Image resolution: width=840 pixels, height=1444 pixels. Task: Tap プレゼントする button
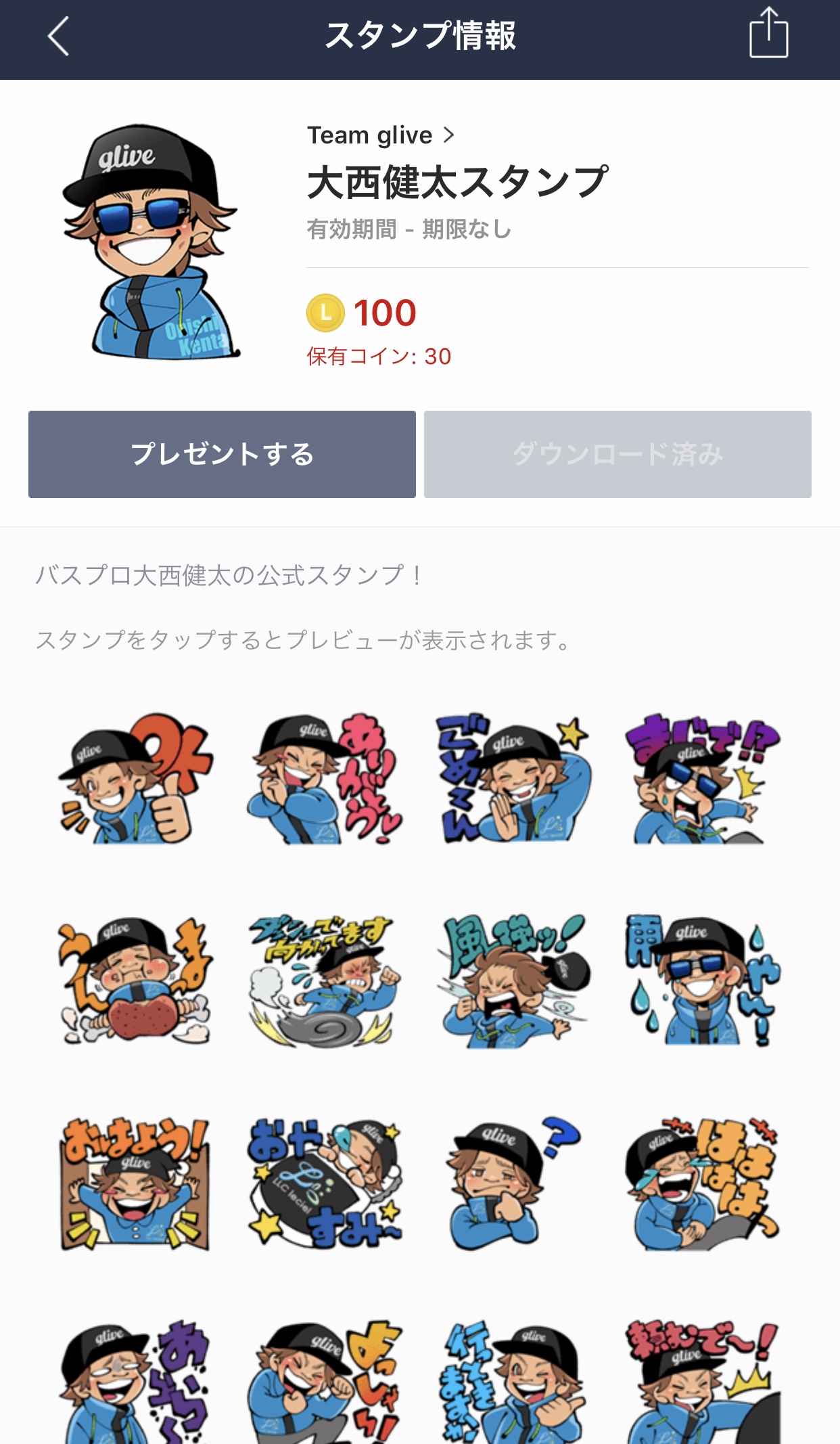click(222, 454)
